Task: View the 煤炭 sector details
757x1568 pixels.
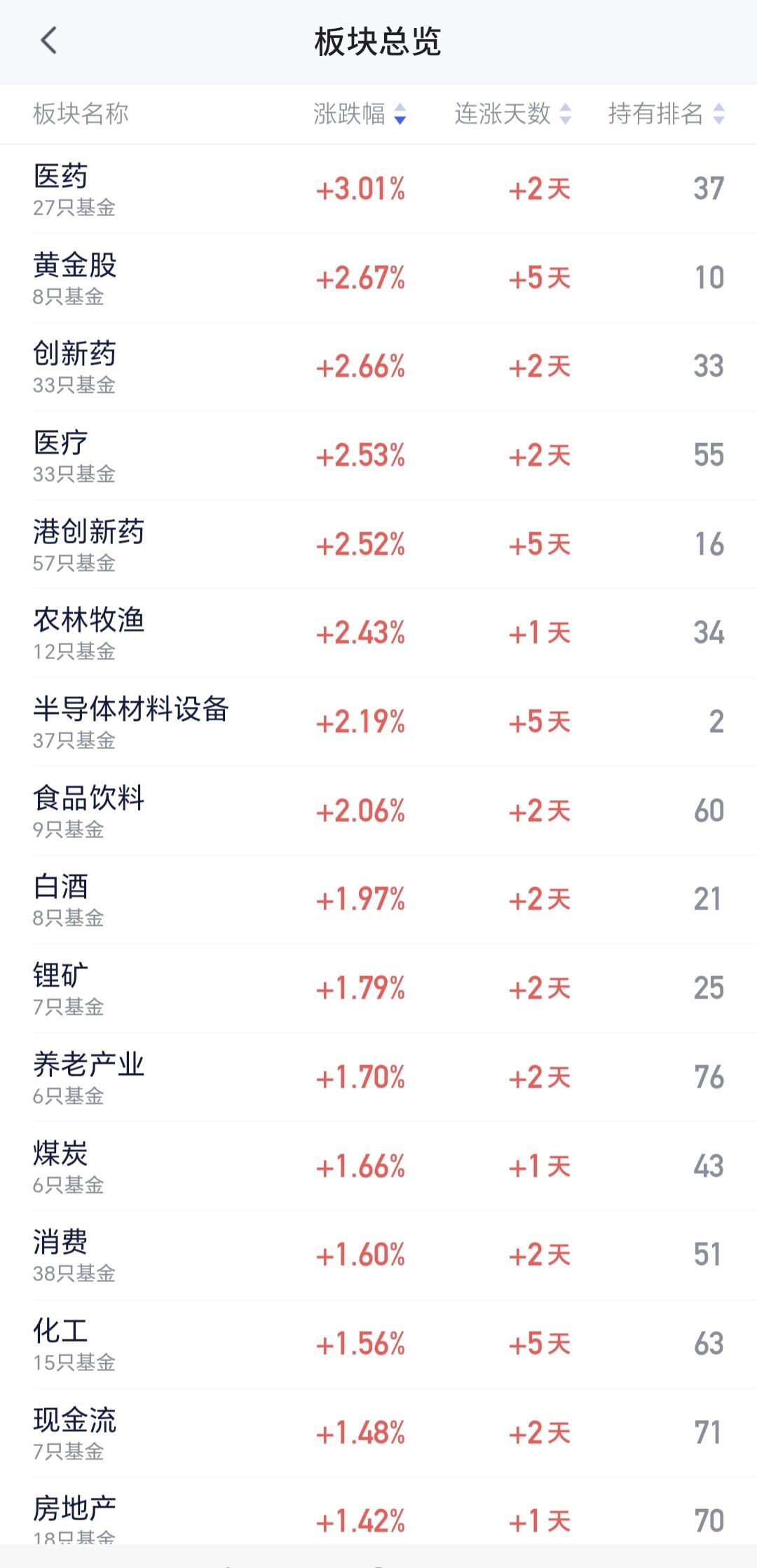Action: [378, 1166]
